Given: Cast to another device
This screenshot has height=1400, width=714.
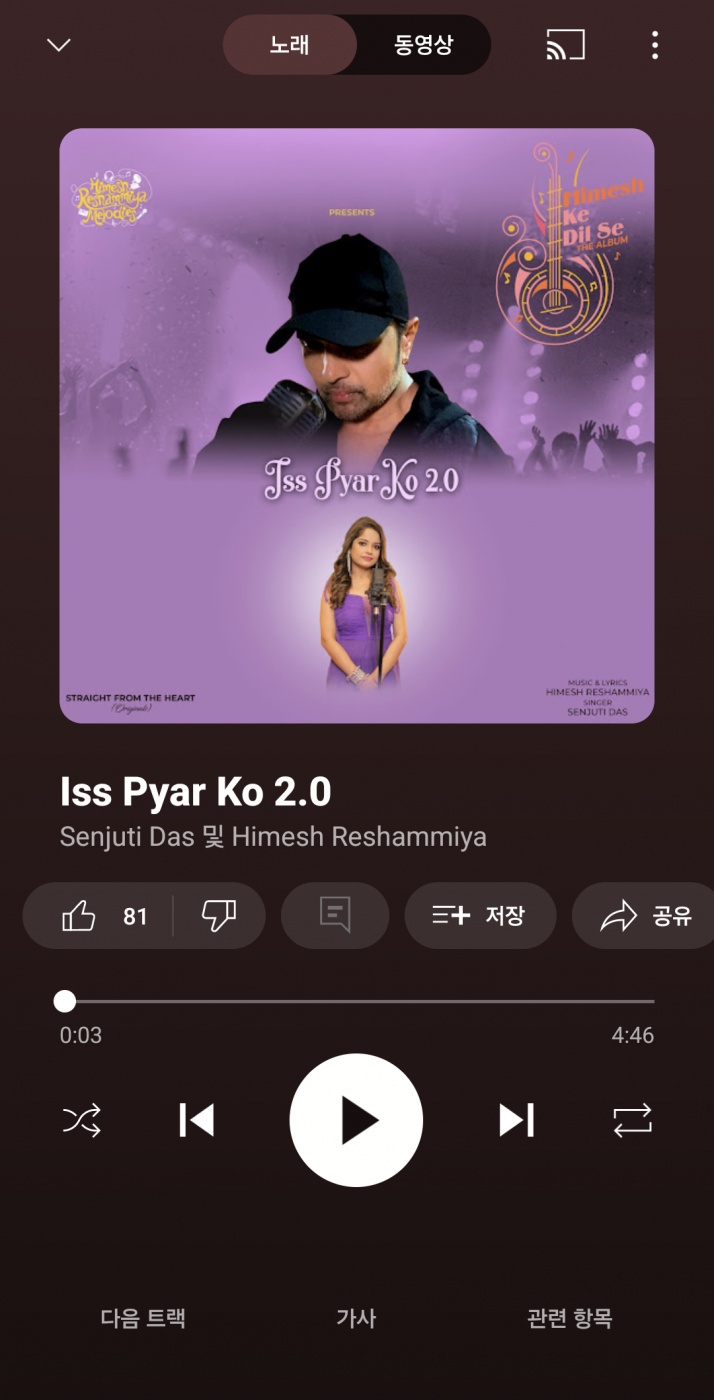Looking at the screenshot, I should pyautogui.click(x=565, y=45).
